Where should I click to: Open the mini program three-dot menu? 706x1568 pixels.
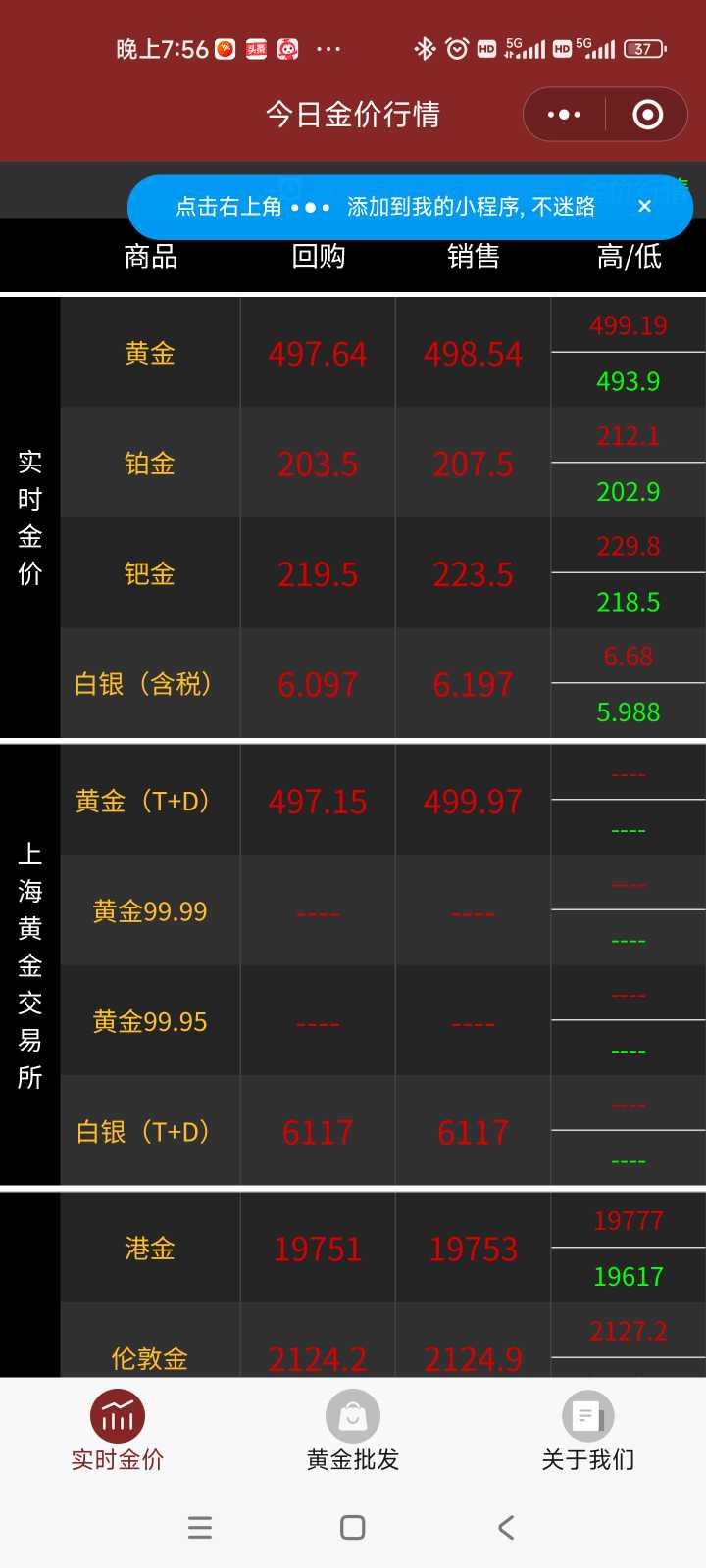click(x=564, y=115)
